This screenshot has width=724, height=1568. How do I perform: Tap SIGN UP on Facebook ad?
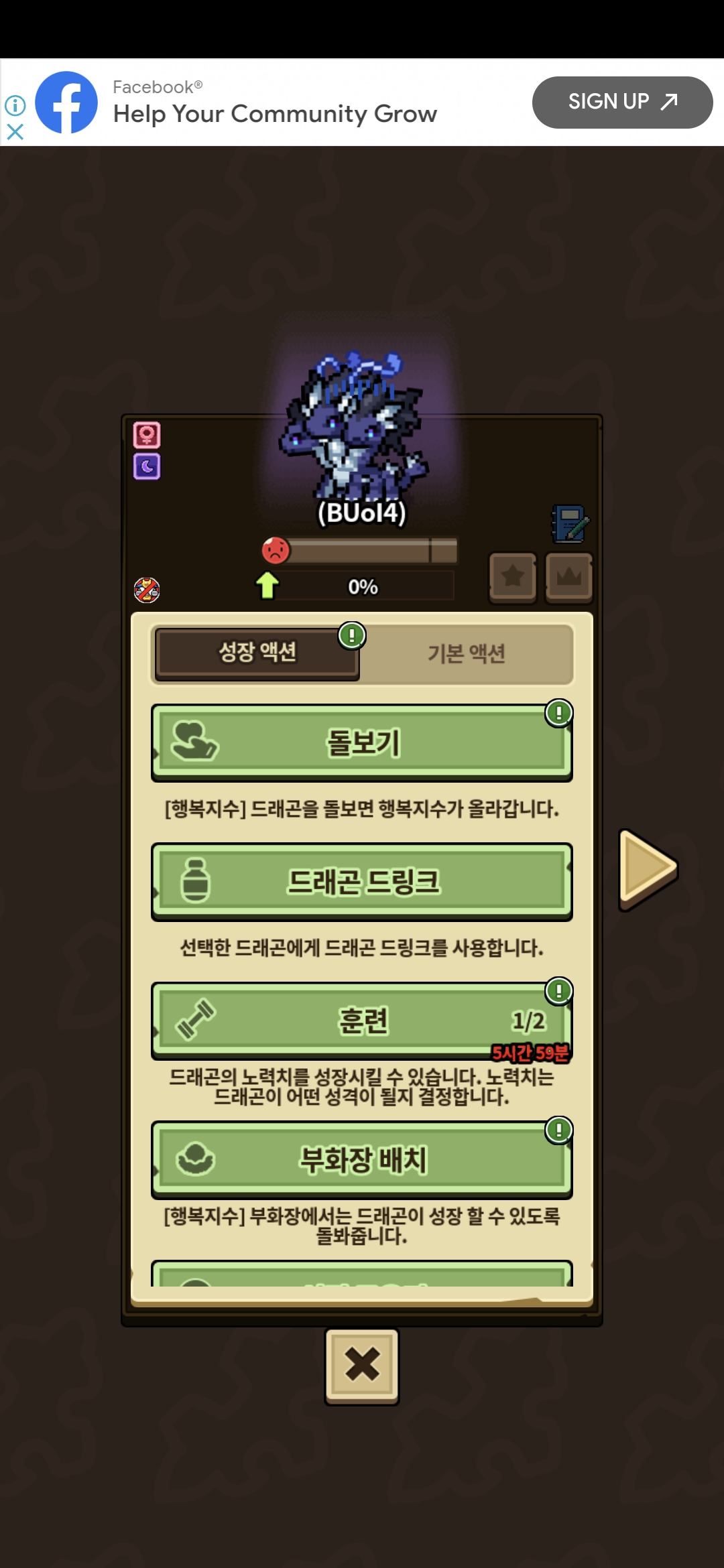[x=622, y=102]
